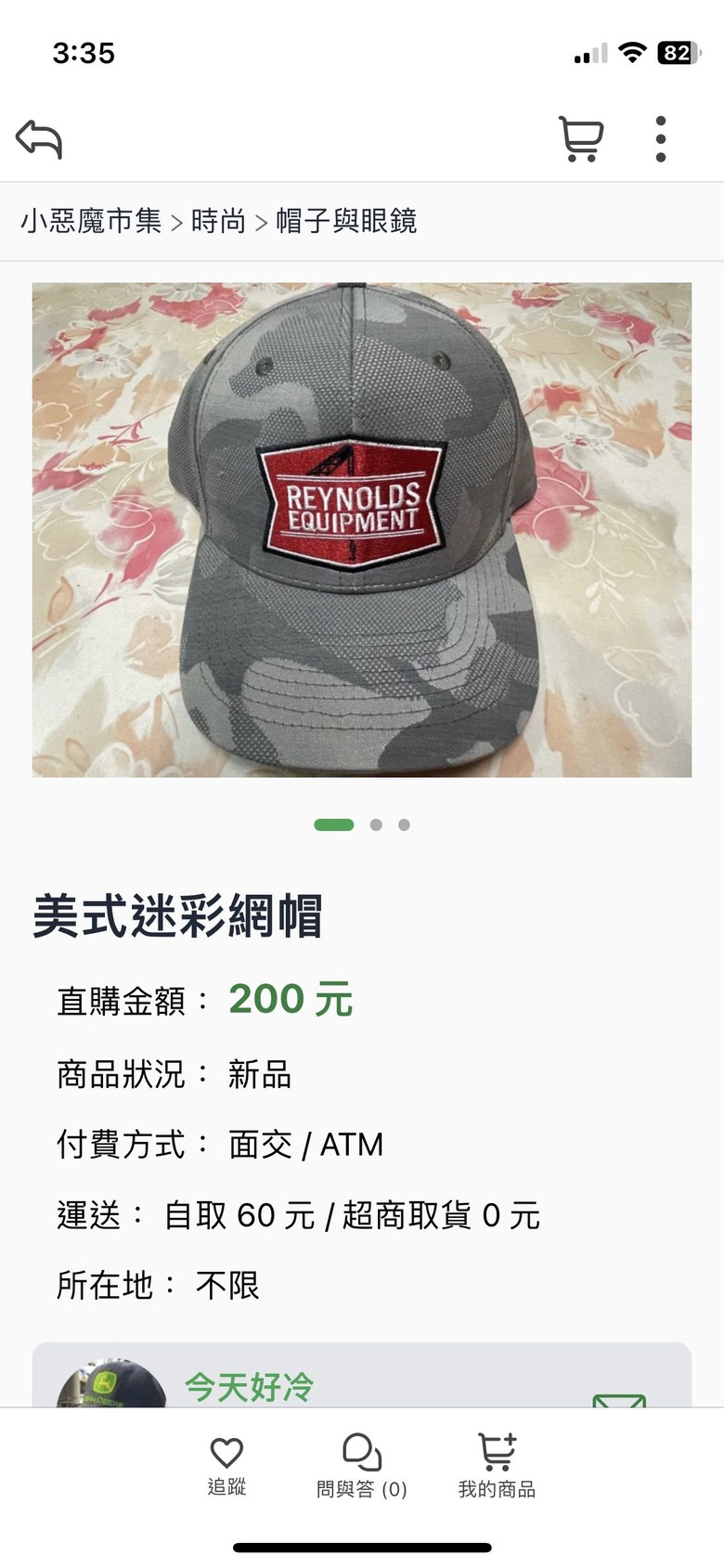
Task: Open seller 今天好冷's profile
Action: pyautogui.click(x=249, y=1387)
